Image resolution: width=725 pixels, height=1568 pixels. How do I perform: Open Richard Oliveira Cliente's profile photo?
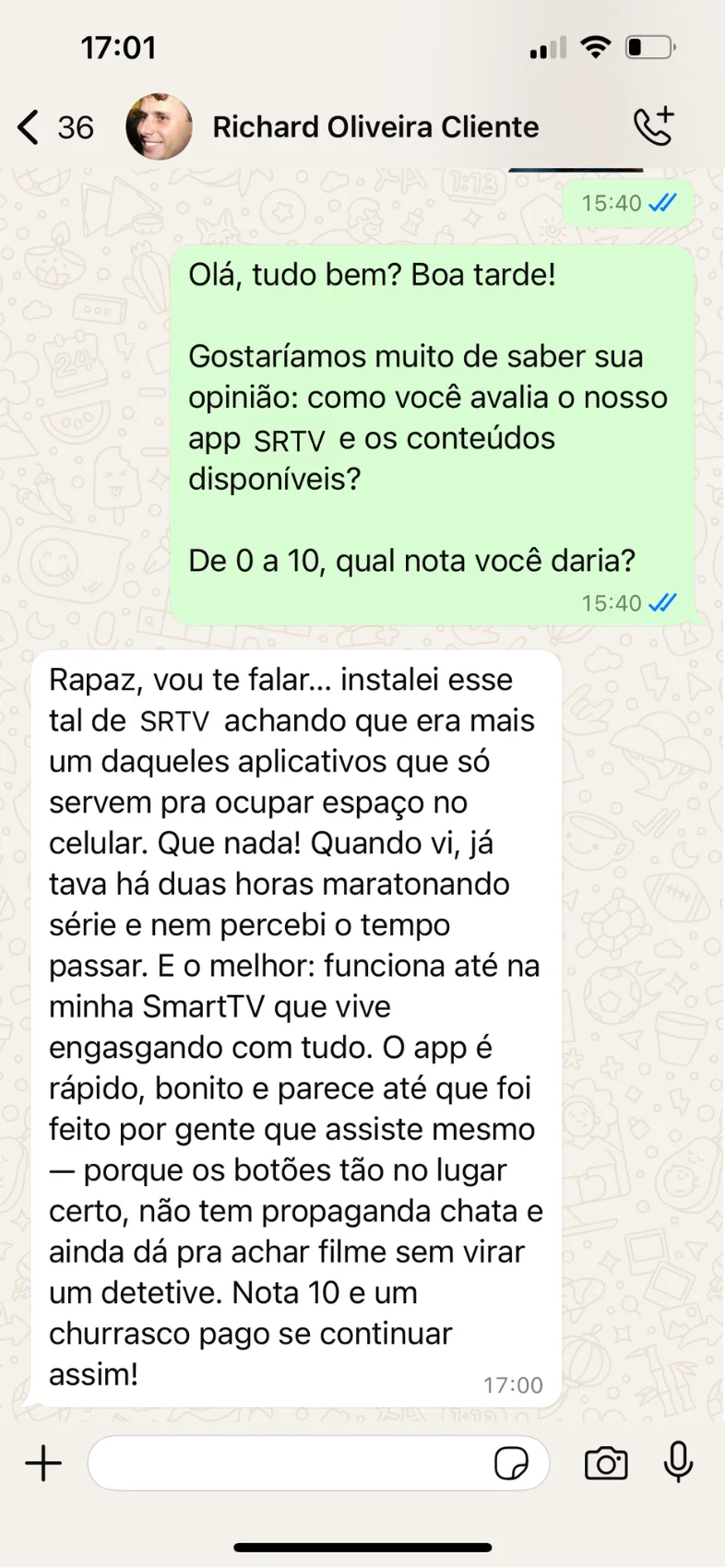pos(159,127)
